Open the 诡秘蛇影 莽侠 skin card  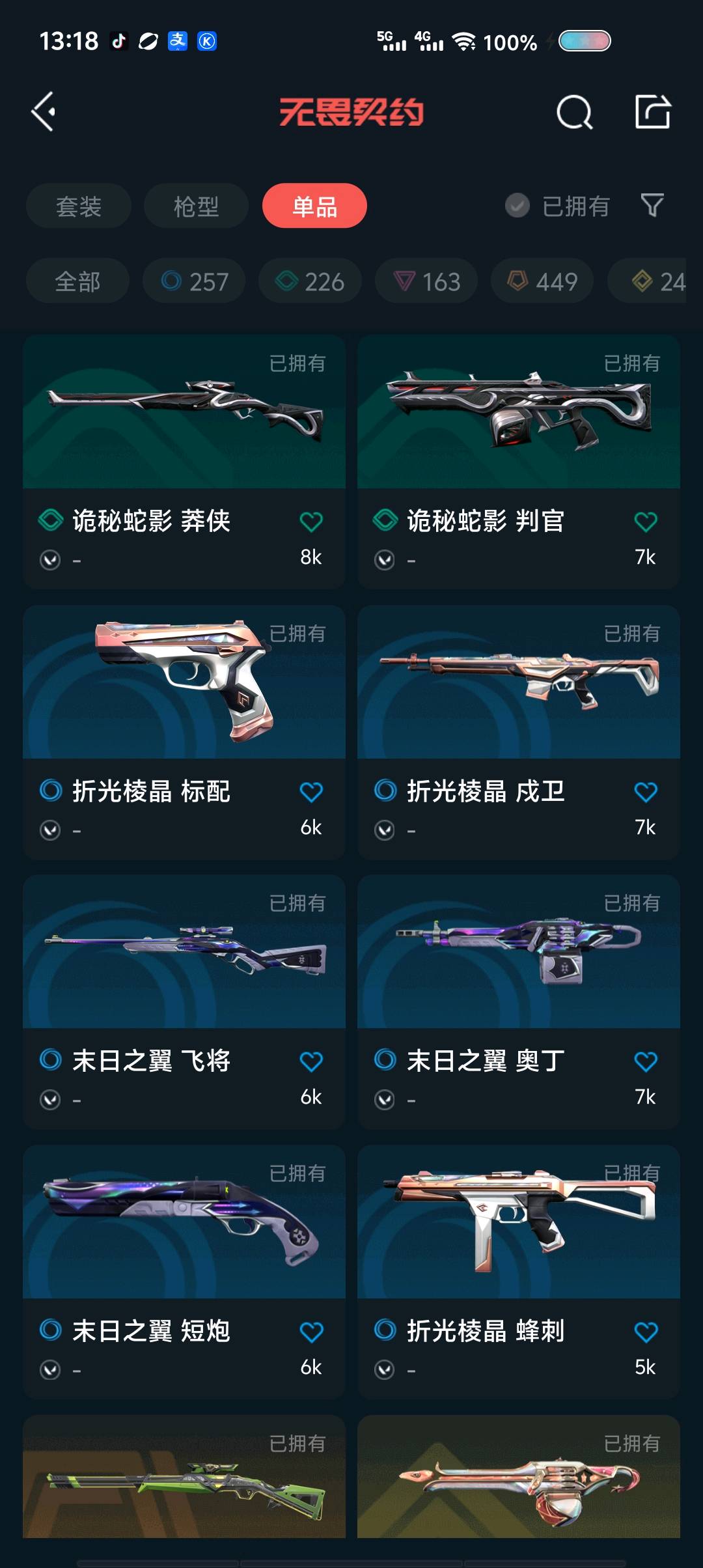[184, 462]
